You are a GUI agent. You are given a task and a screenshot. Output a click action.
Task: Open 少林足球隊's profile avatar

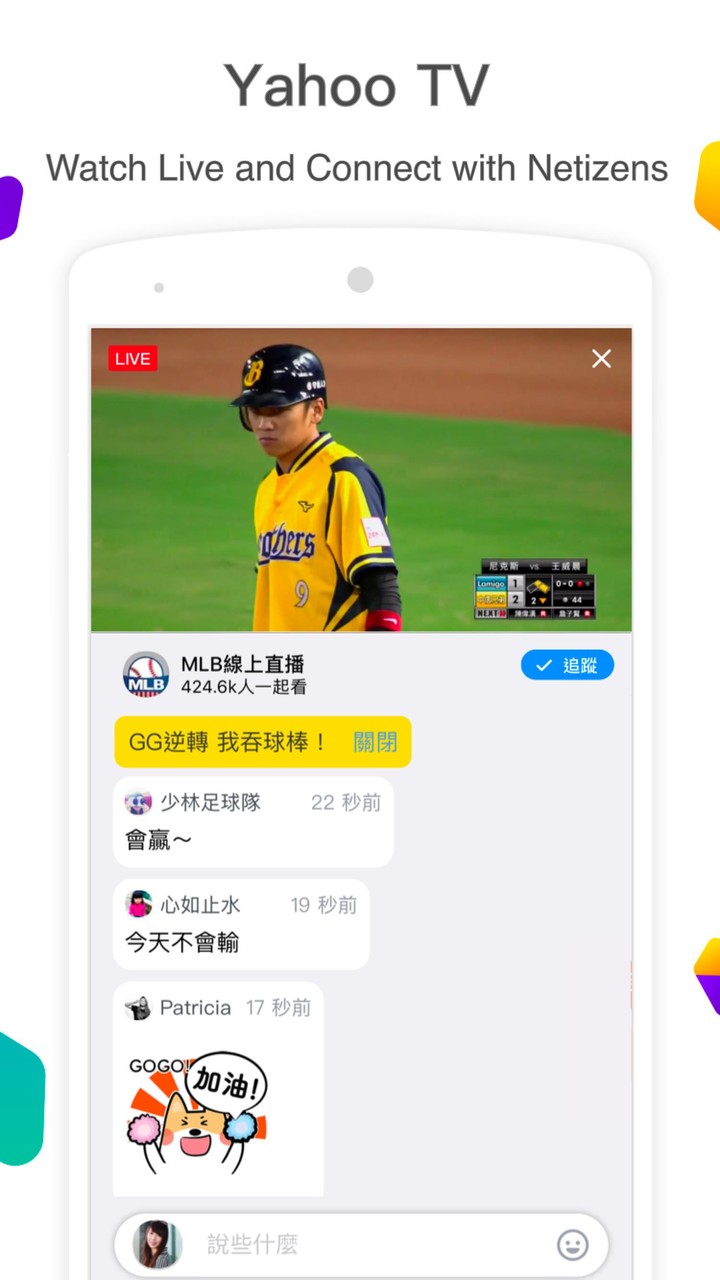(x=138, y=802)
